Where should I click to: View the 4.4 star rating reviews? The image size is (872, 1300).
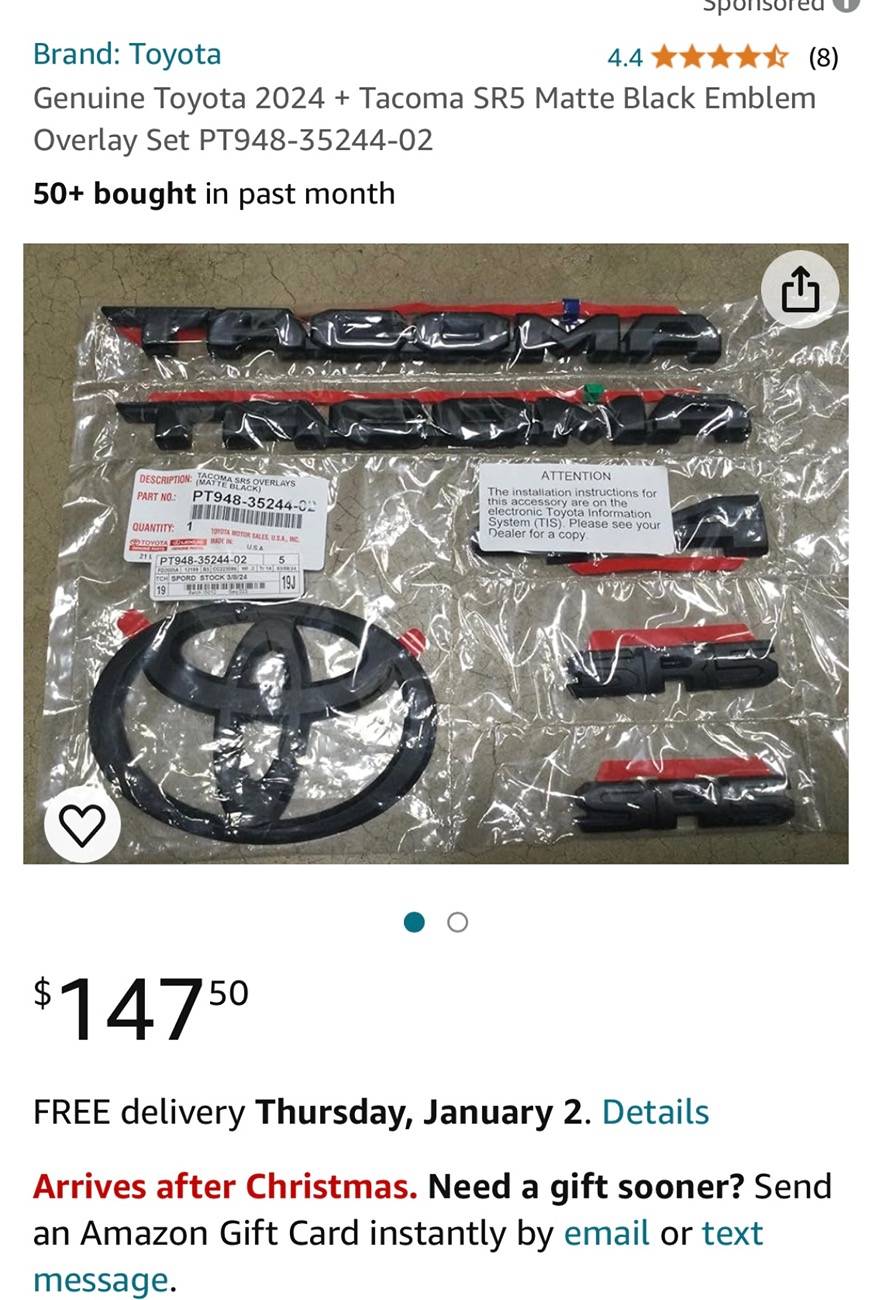(718, 57)
